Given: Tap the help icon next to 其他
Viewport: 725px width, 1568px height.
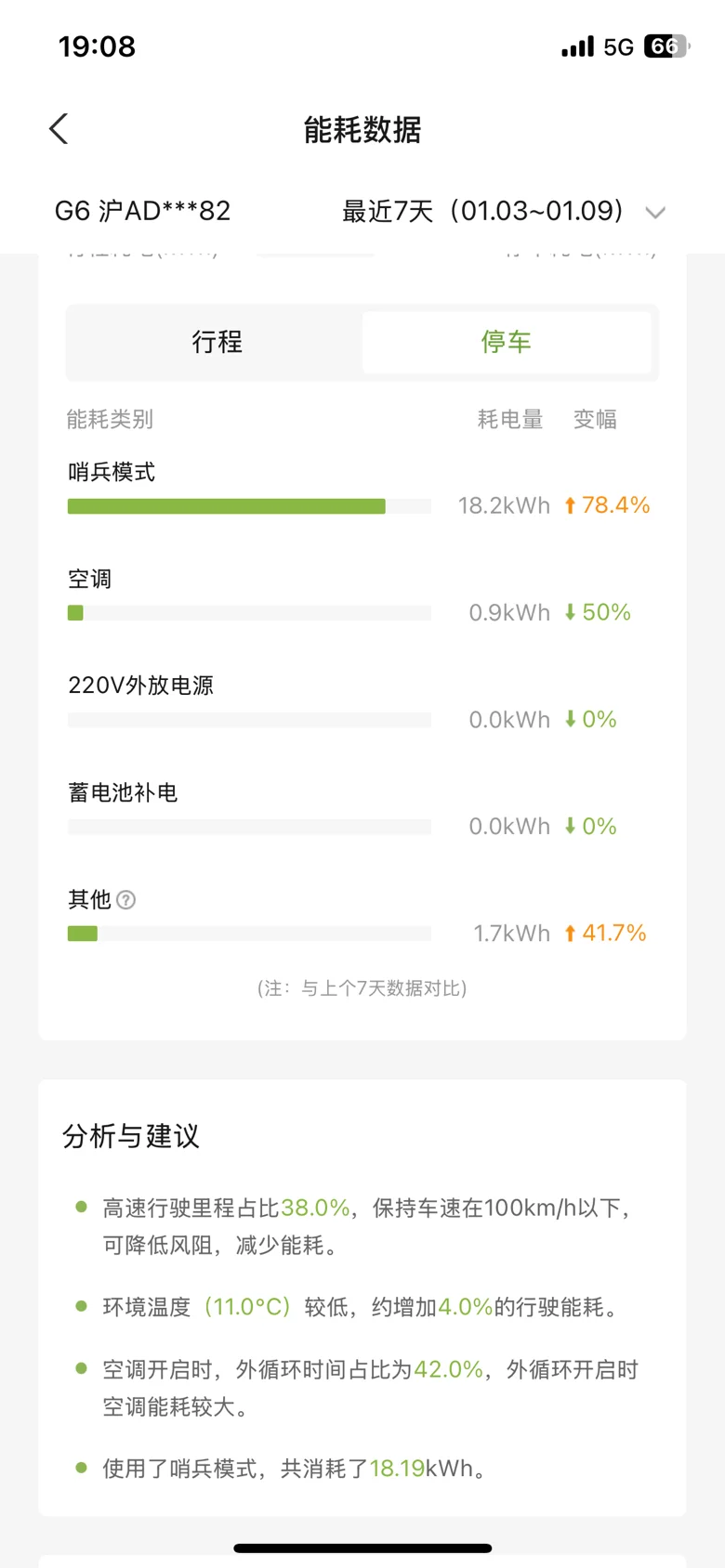Looking at the screenshot, I should (126, 899).
